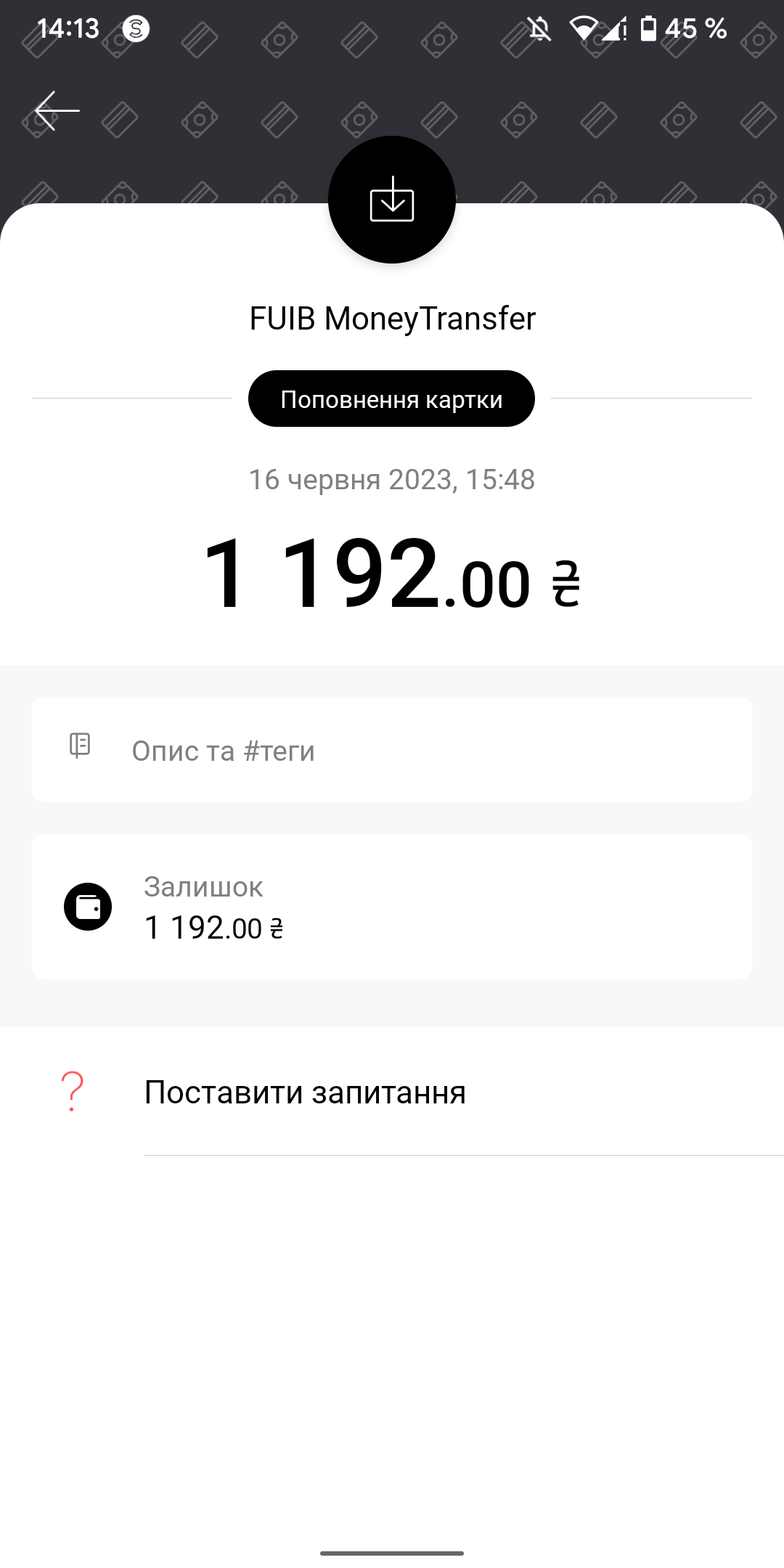784x1568 pixels.
Task: Tap the 'Поповнення картки' category chip
Action: pos(391,399)
